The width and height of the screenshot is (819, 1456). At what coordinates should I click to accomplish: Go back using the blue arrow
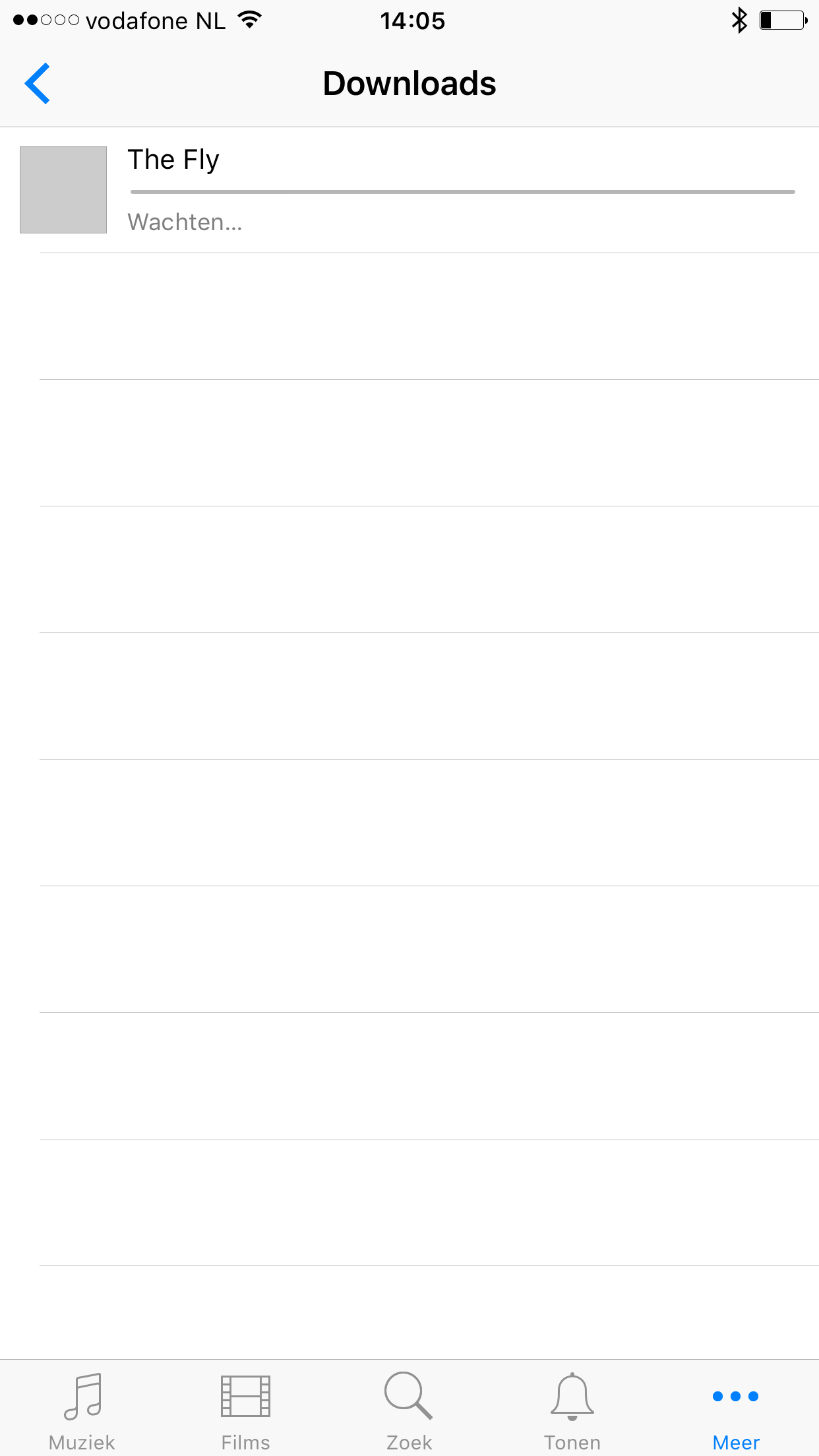tap(38, 84)
